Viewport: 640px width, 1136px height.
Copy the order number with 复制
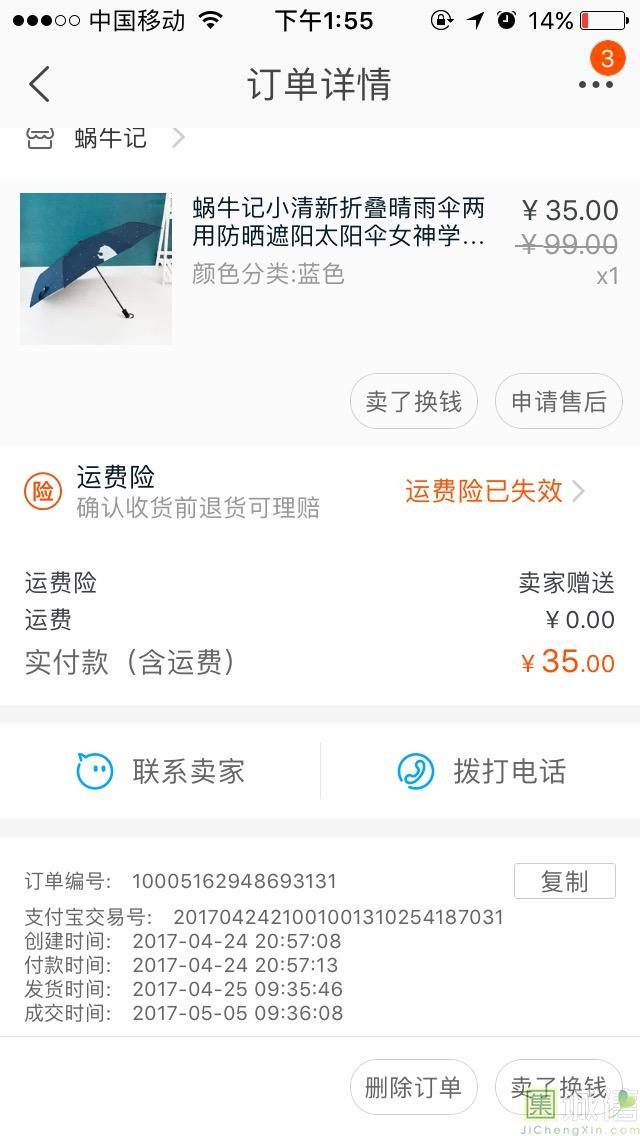pos(564,881)
